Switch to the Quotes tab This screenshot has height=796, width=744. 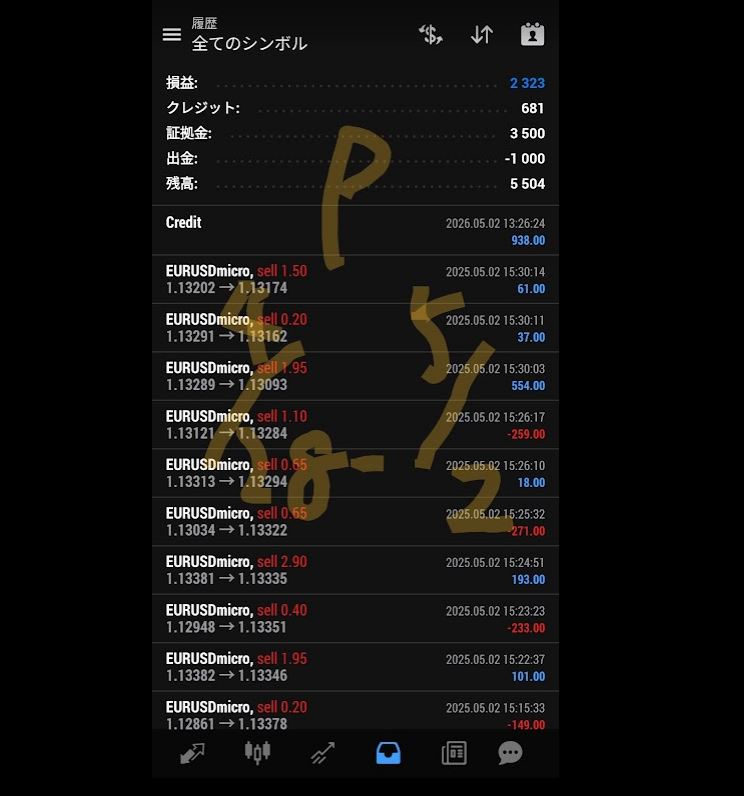192,753
